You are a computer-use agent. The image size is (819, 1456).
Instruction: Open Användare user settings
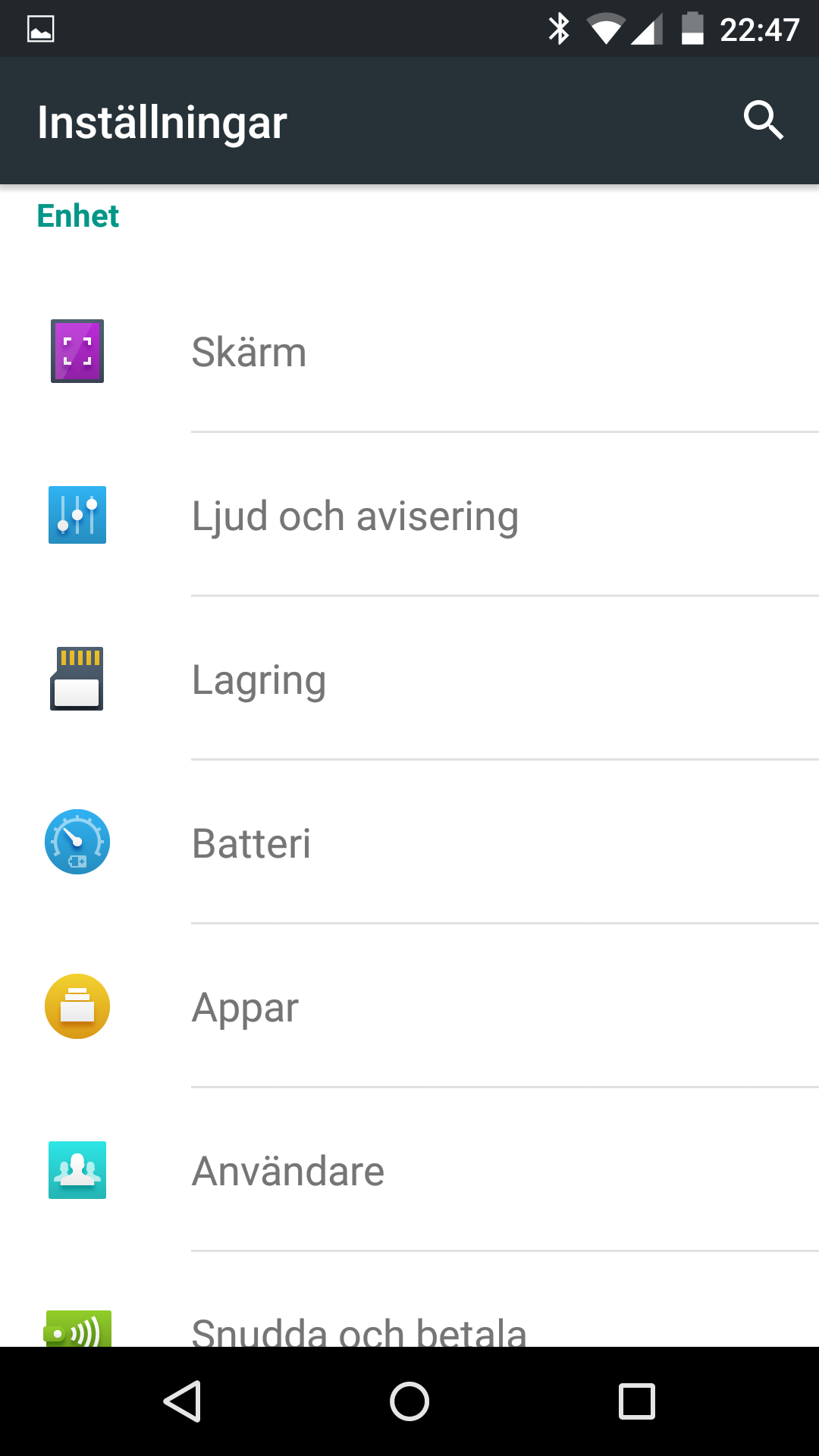click(x=409, y=1171)
